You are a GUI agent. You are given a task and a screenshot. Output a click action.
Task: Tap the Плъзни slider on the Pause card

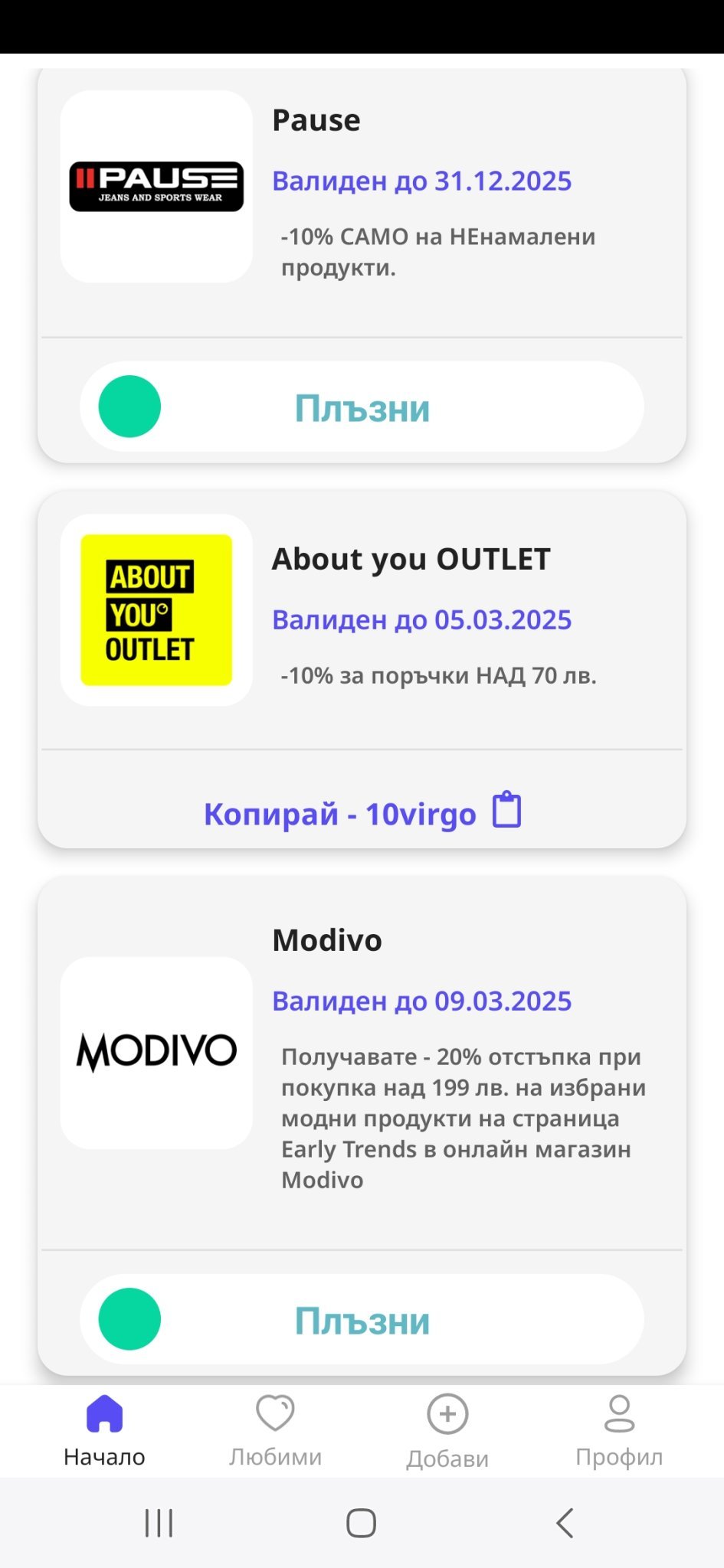click(130, 407)
